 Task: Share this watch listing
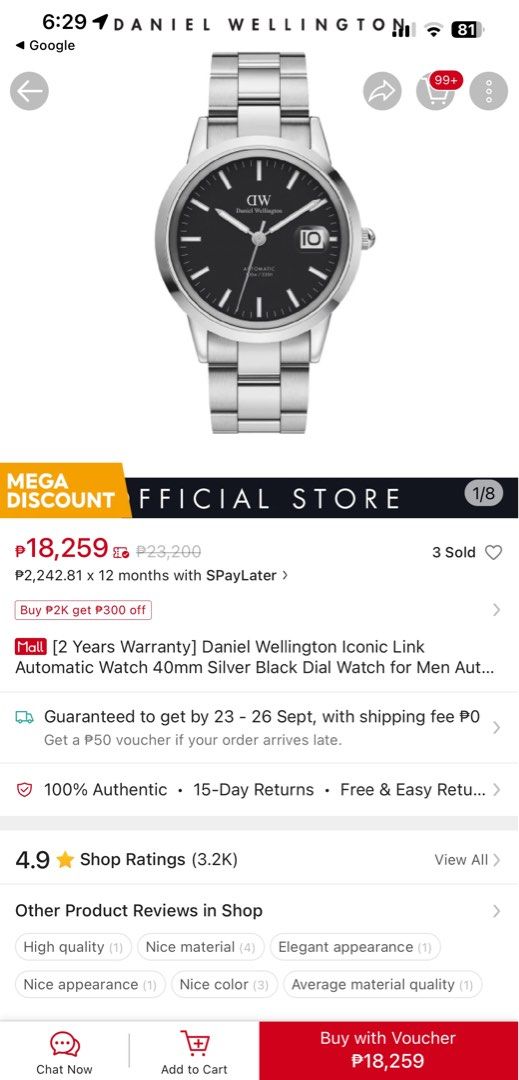382,91
